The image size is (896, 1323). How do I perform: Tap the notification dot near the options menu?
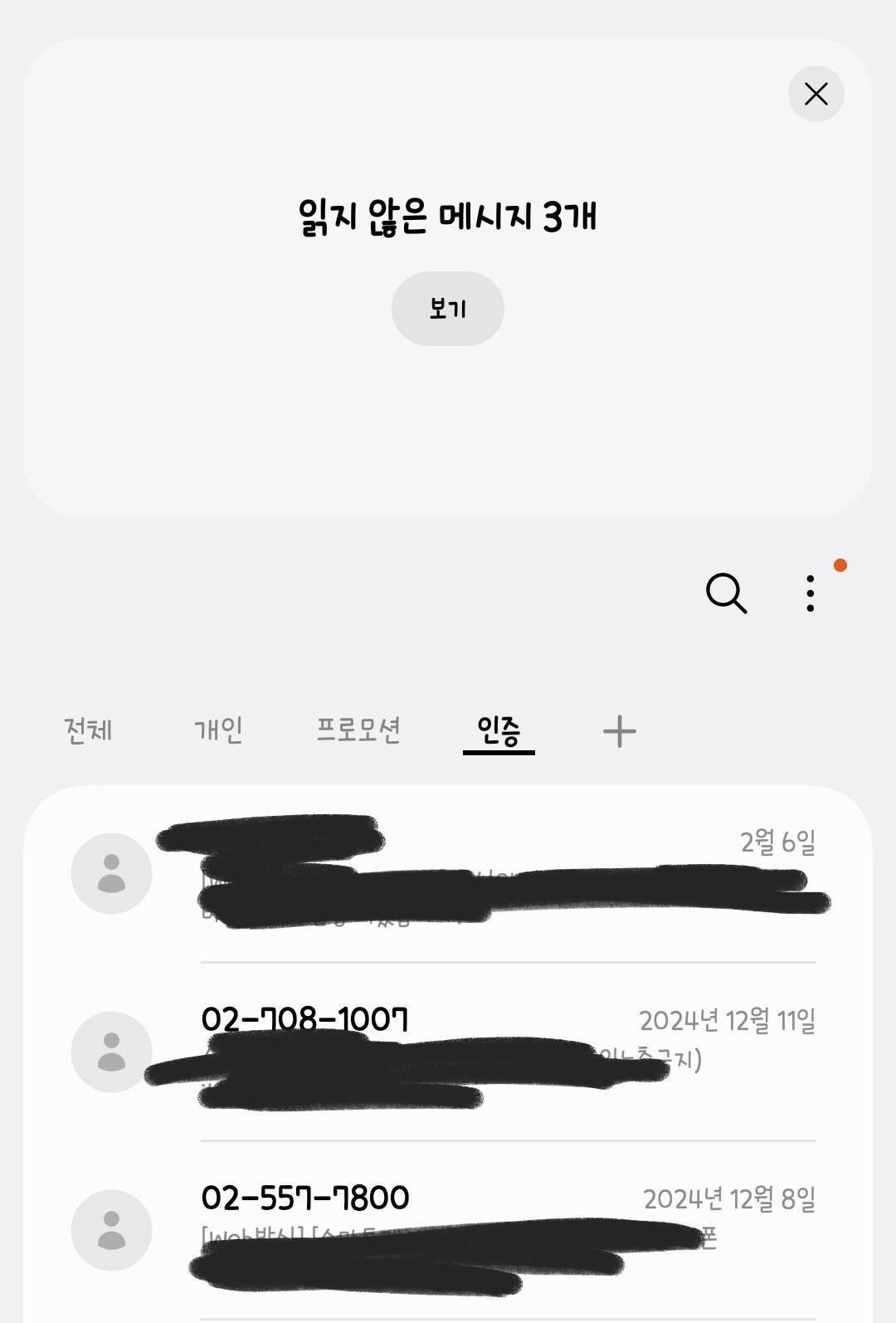(841, 565)
